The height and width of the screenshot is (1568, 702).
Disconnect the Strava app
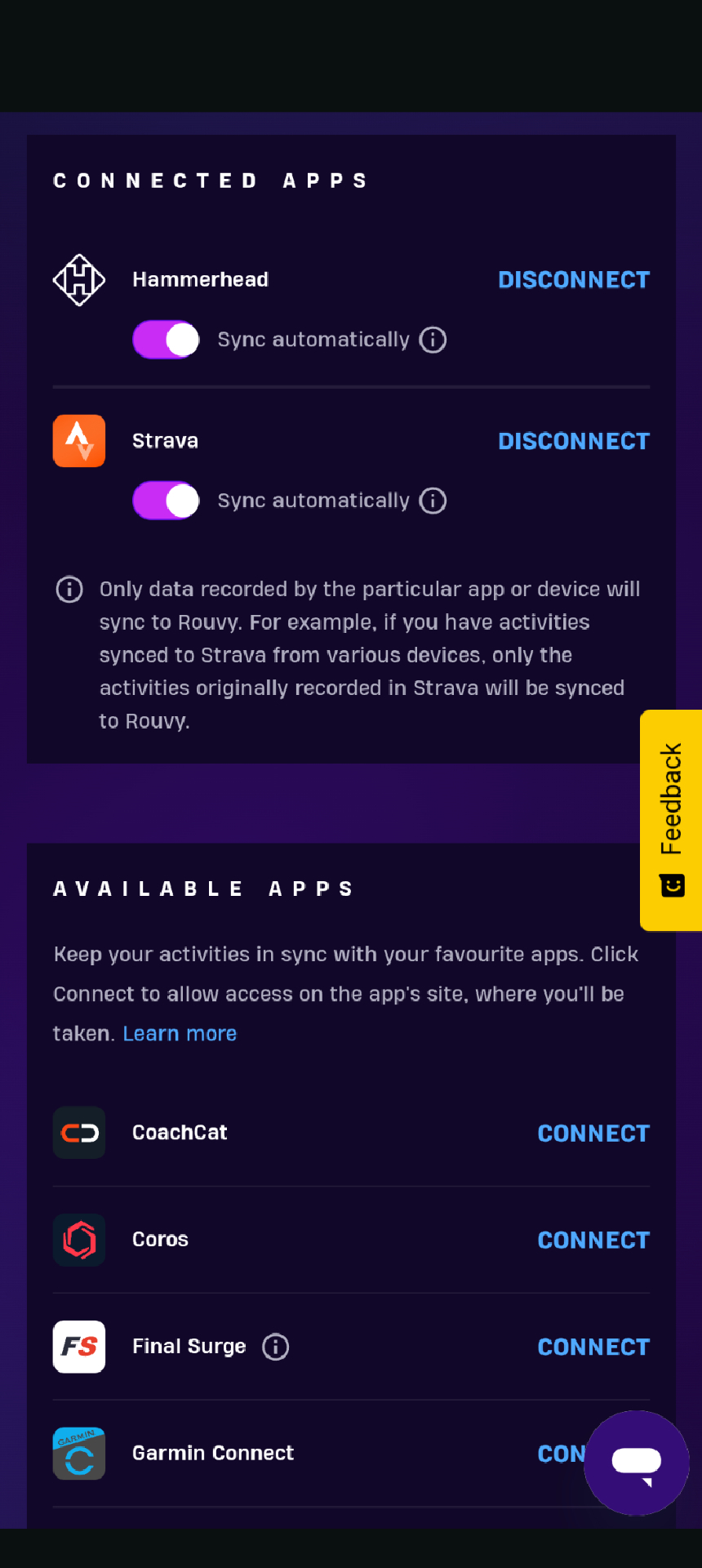click(574, 441)
